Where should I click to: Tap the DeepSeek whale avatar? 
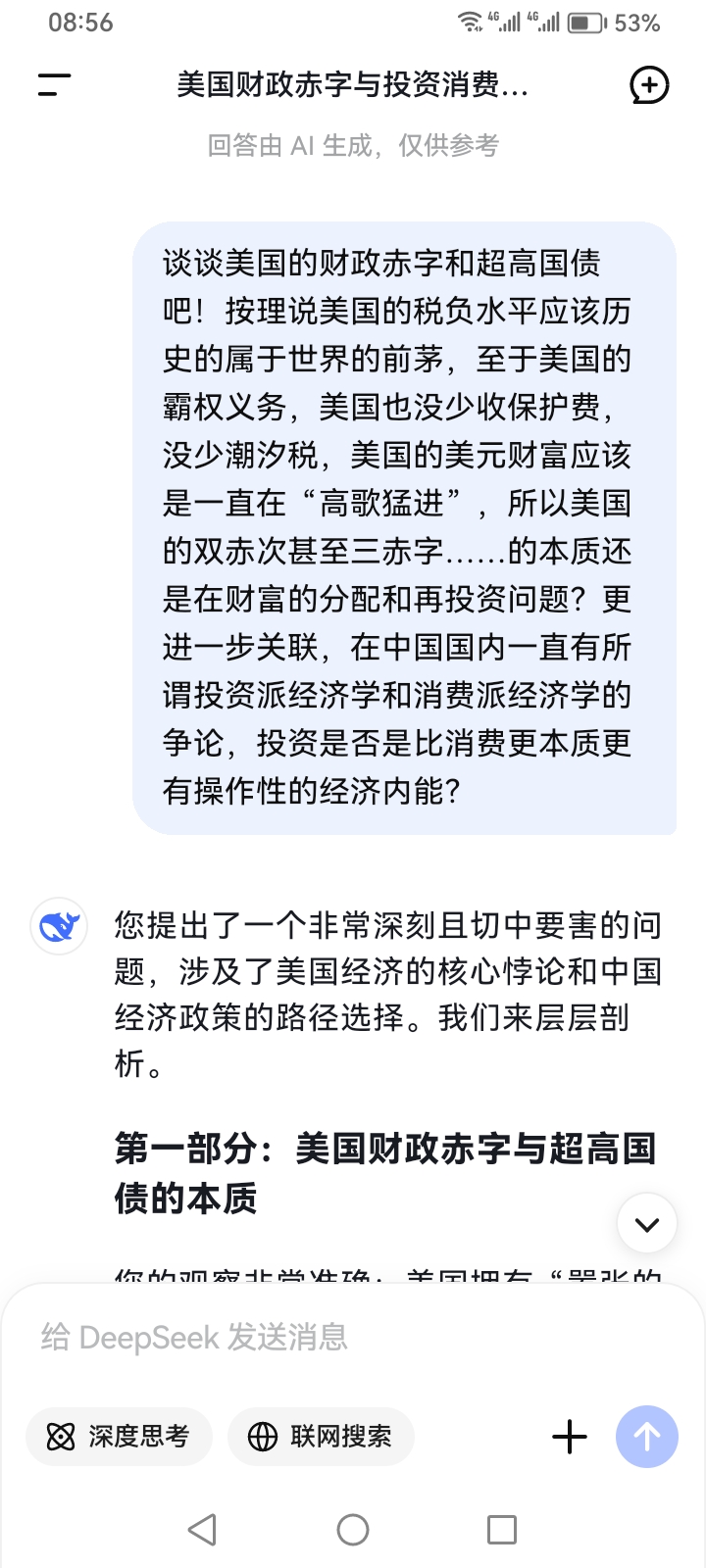[x=58, y=925]
